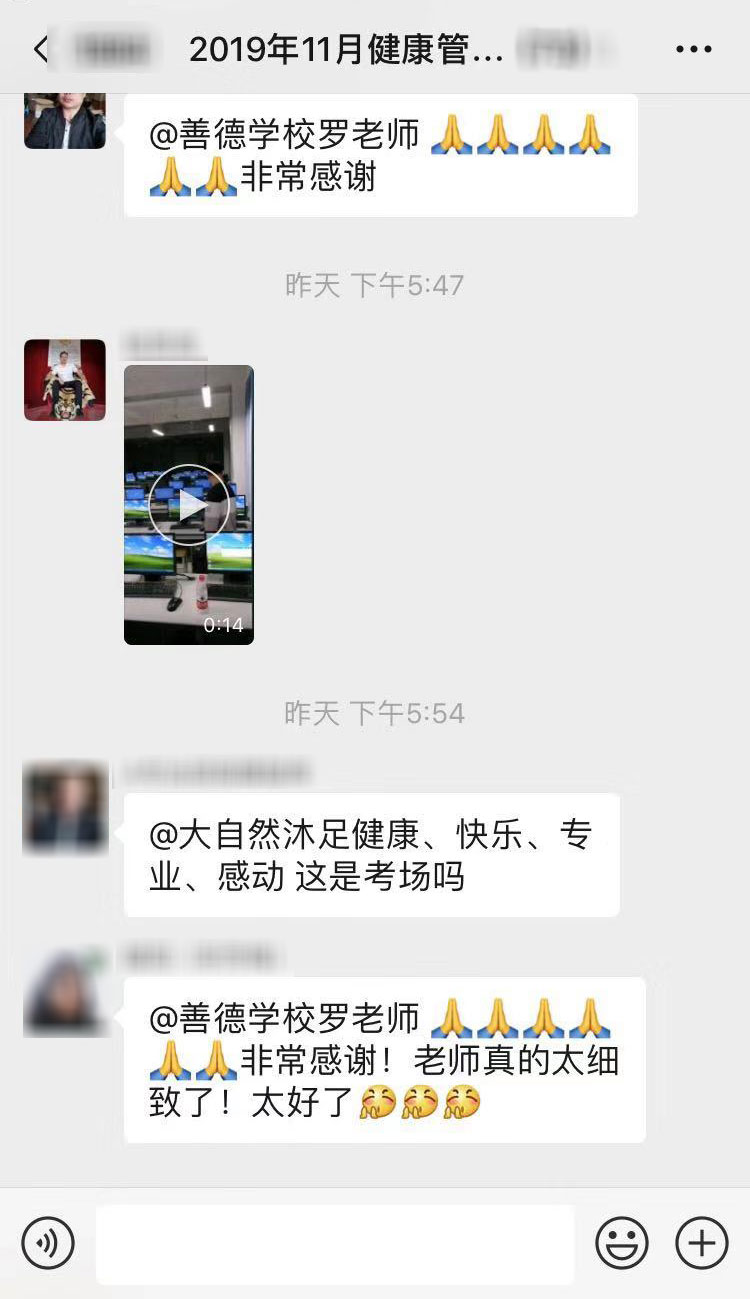
Task: Go back to the chat list
Action: click(x=40, y=50)
